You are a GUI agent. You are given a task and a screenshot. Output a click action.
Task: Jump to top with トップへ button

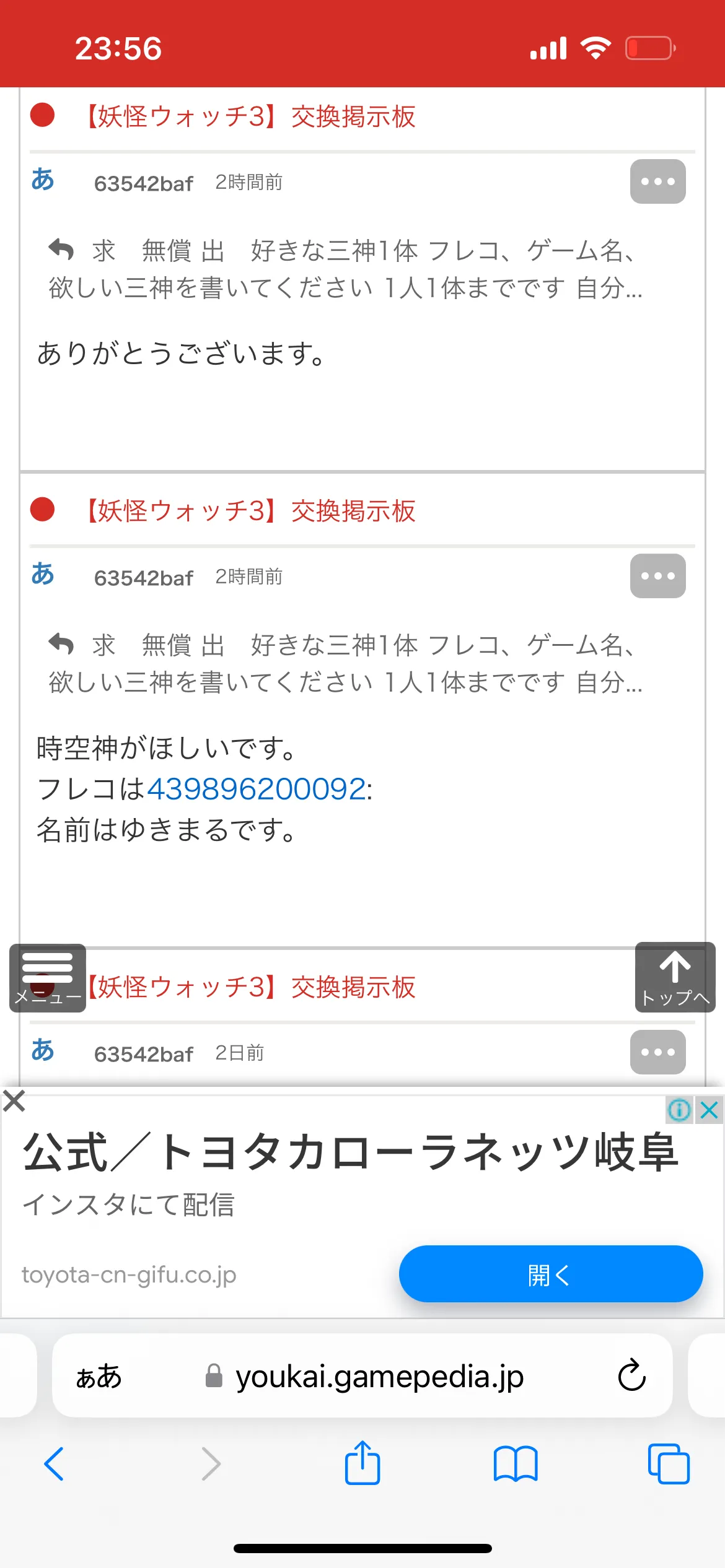click(x=675, y=977)
